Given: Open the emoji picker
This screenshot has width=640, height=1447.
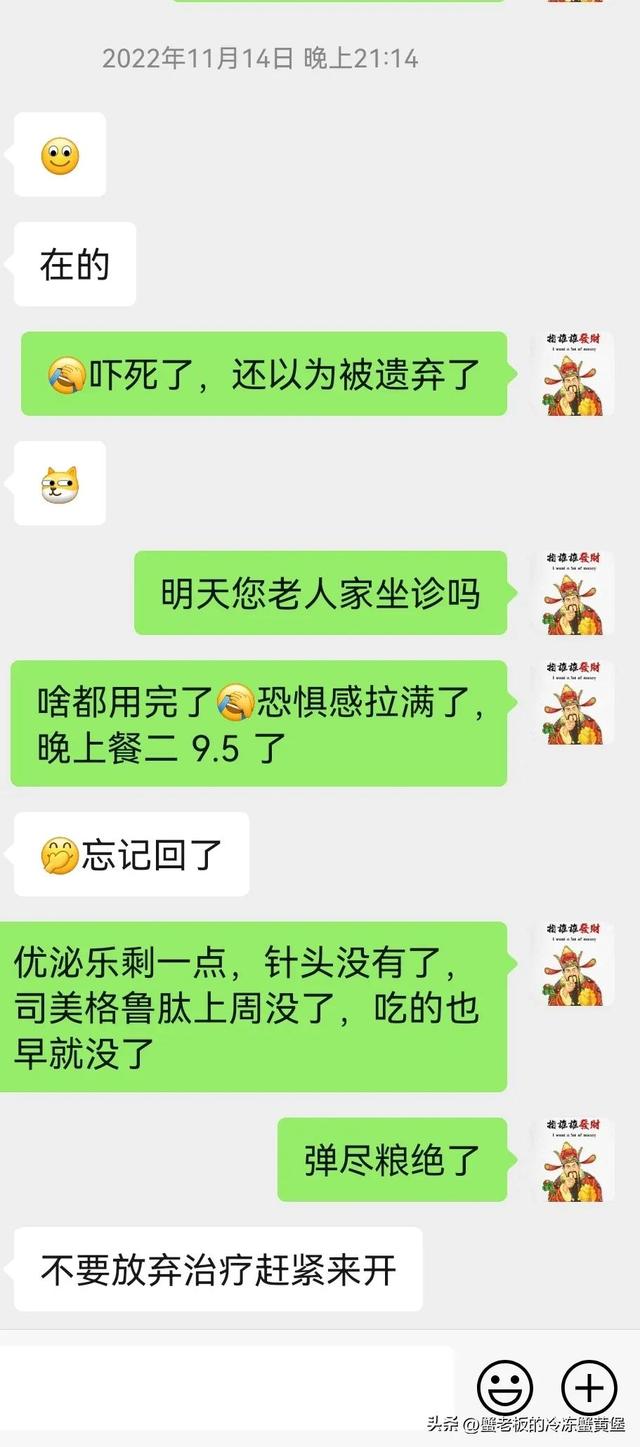Looking at the screenshot, I should point(505,1389).
